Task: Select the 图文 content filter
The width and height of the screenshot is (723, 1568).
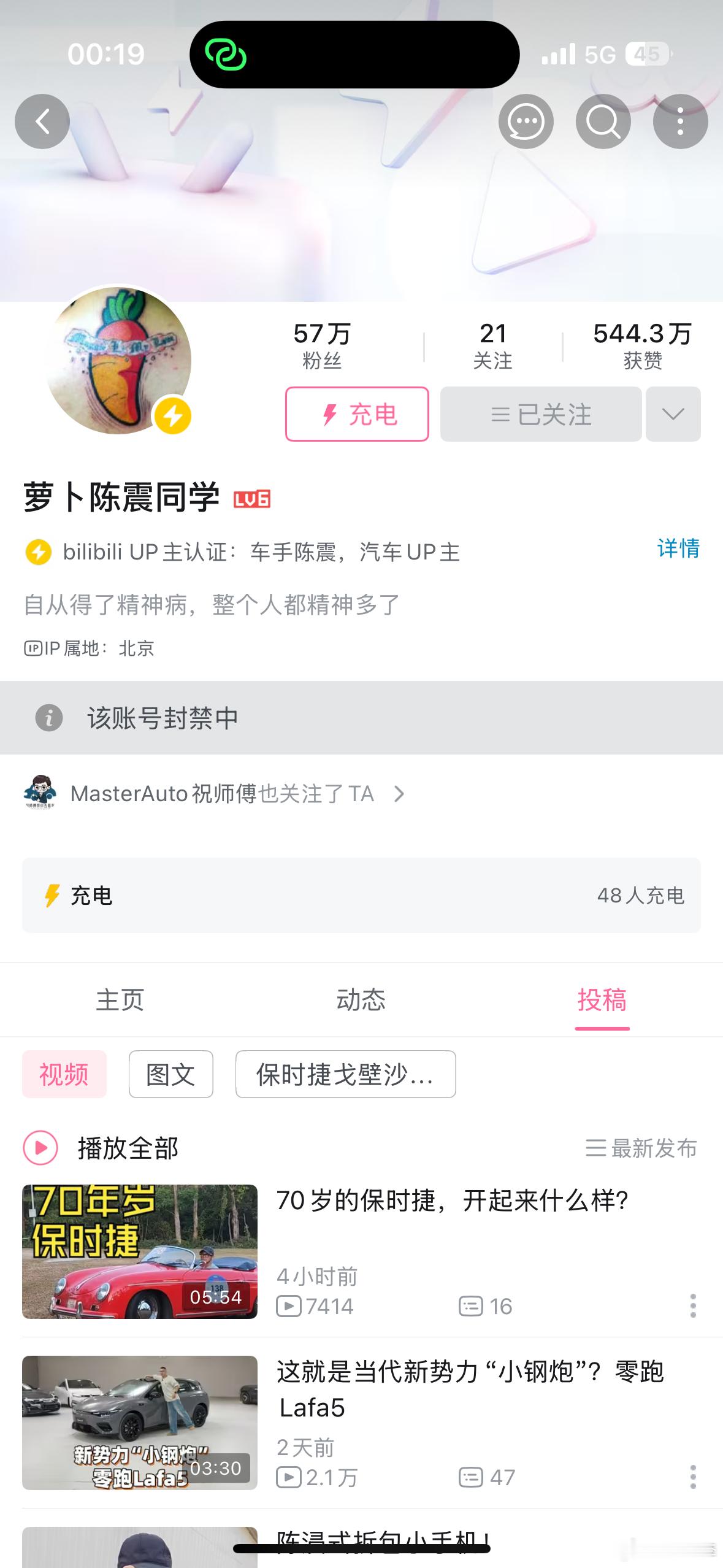Action: coord(170,1074)
